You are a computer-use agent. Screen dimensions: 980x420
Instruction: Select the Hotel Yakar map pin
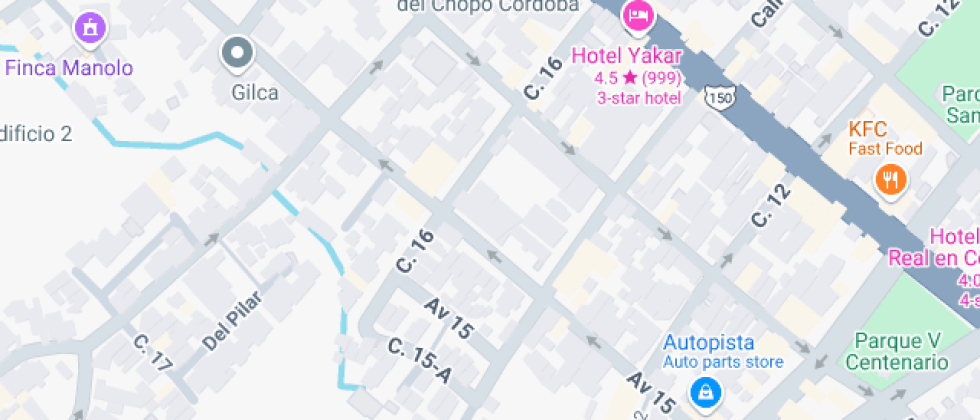tap(637, 17)
